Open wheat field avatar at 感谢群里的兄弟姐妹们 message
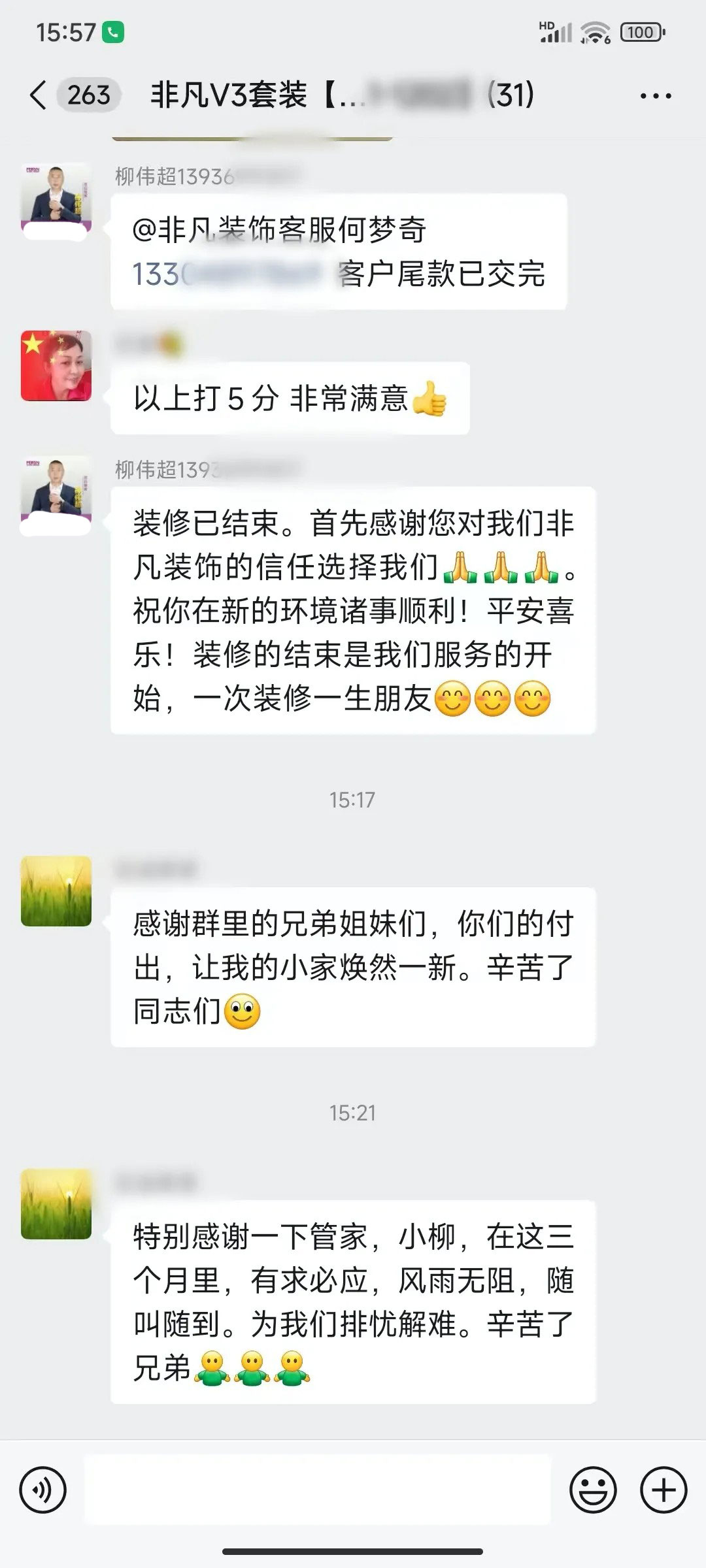 click(56, 891)
